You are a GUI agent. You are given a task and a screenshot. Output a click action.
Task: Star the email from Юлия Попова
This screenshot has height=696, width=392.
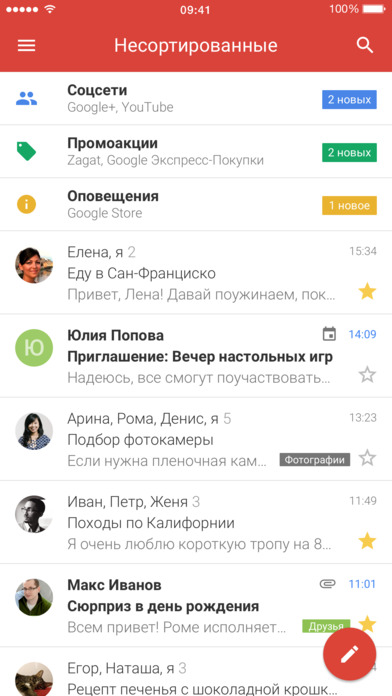tap(367, 375)
